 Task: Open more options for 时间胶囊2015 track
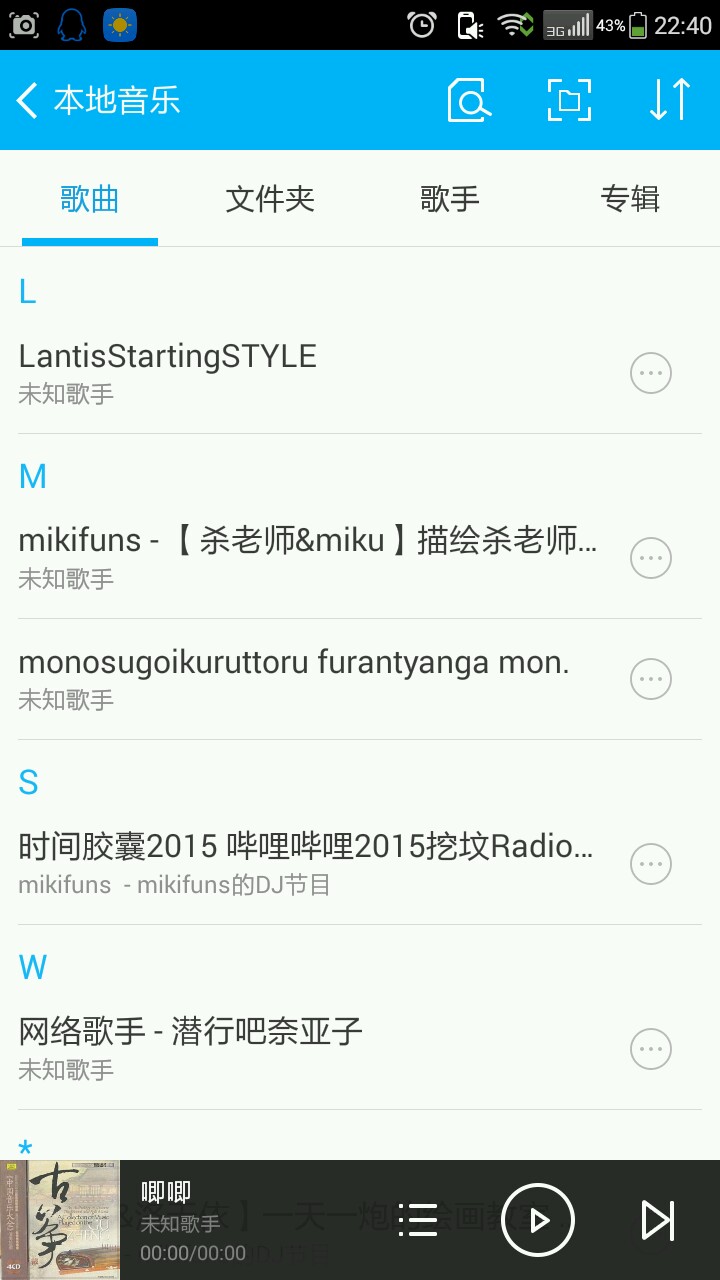click(x=651, y=864)
